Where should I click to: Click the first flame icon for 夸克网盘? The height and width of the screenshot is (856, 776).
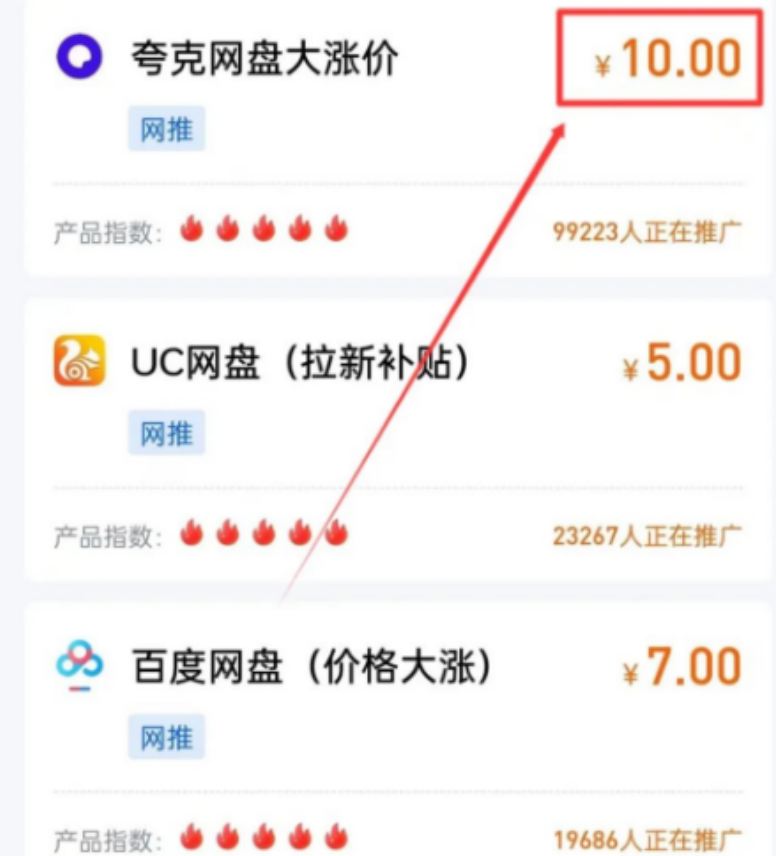tap(194, 228)
